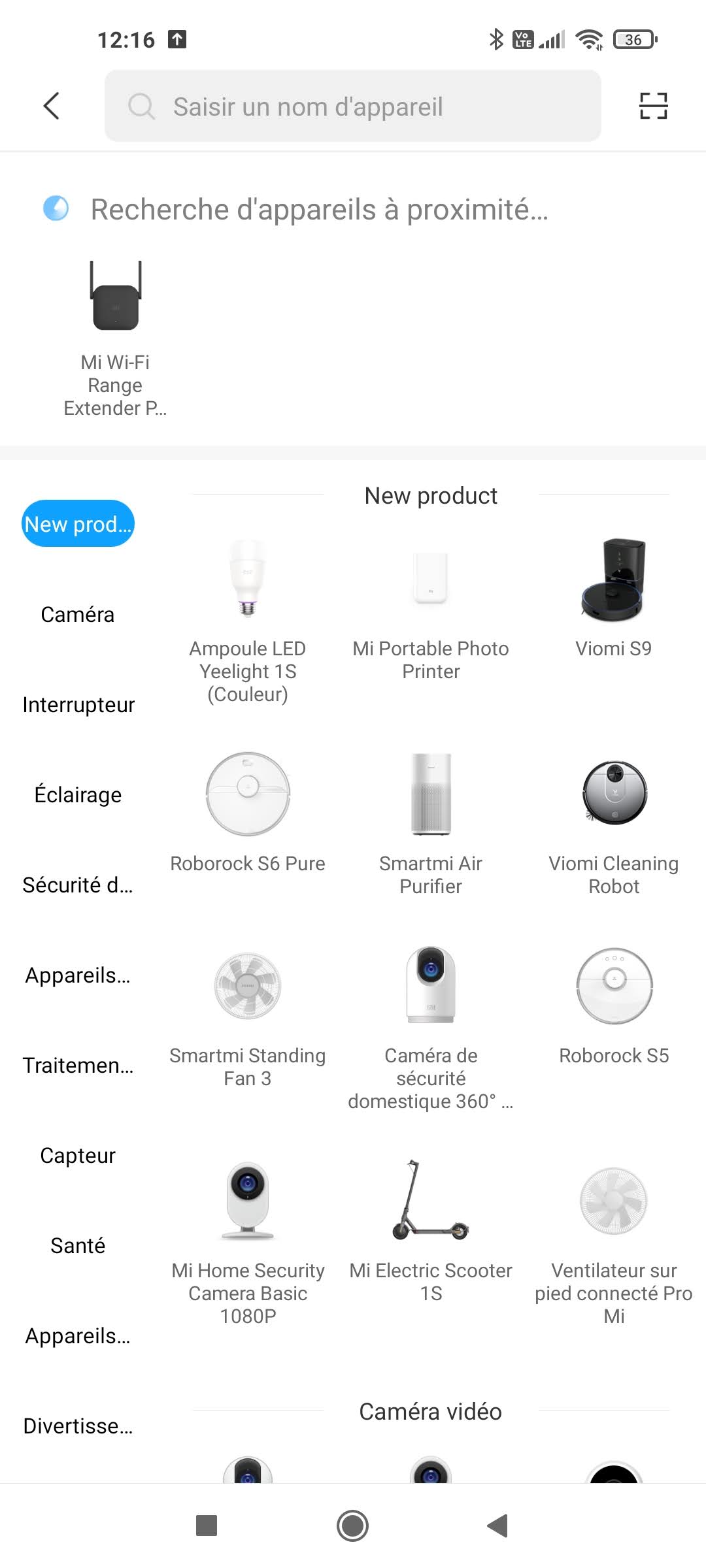Go back using the top-left arrow
Image resolution: width=706 pixels, height=1568 pixels.
click(x=51, y=106)
